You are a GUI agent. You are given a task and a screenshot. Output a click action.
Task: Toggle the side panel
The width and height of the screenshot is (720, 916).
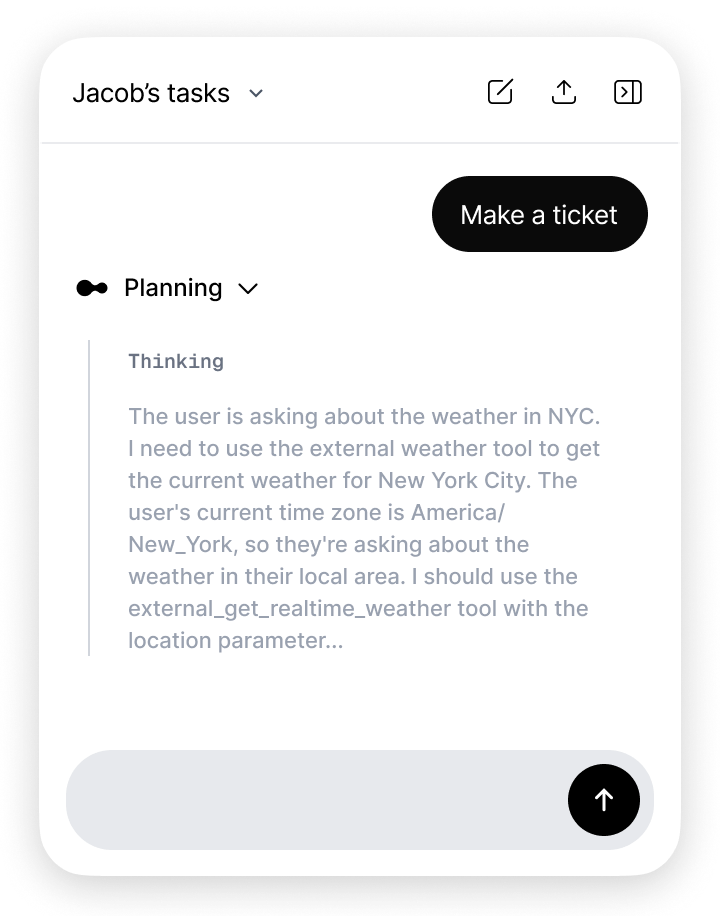coord(627,92)
